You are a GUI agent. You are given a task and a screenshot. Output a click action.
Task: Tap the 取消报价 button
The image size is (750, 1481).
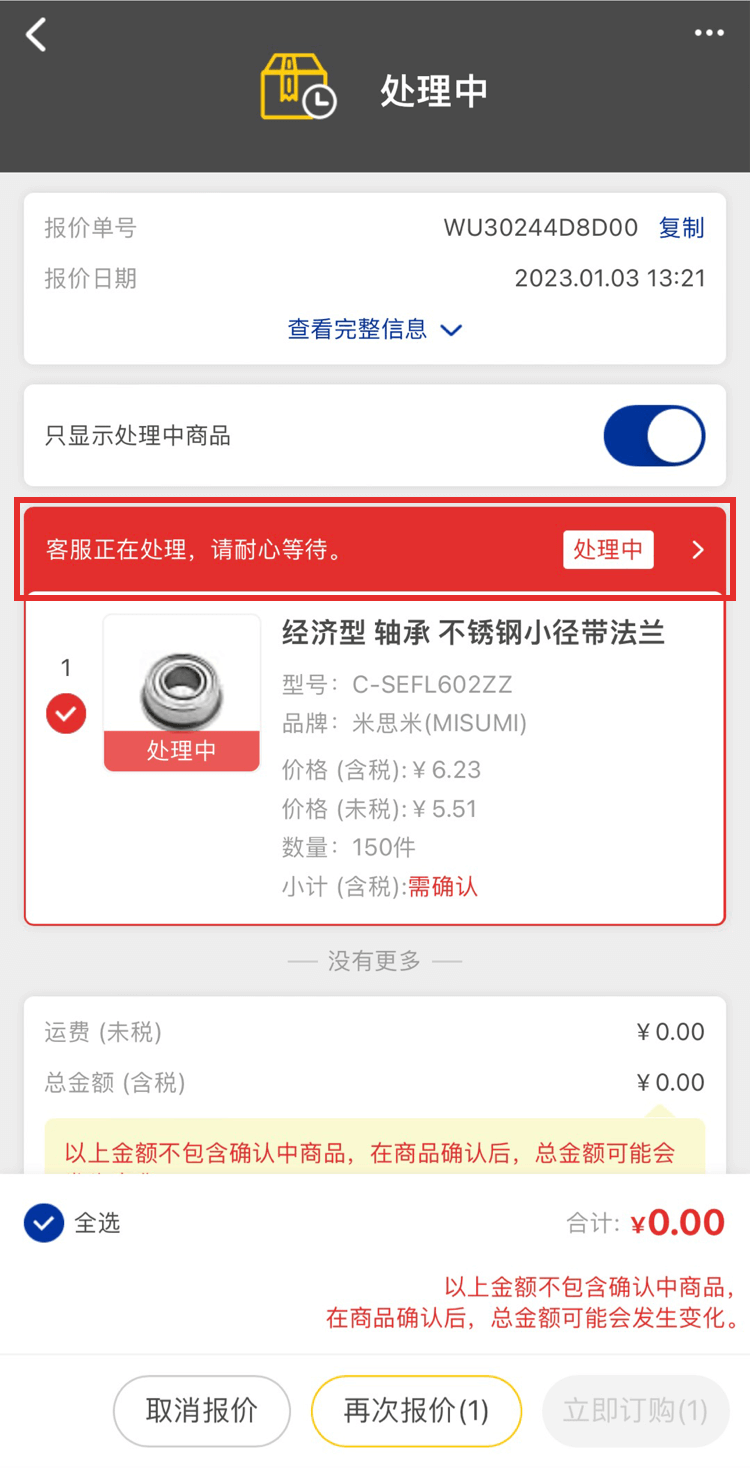coord(202,1411)
